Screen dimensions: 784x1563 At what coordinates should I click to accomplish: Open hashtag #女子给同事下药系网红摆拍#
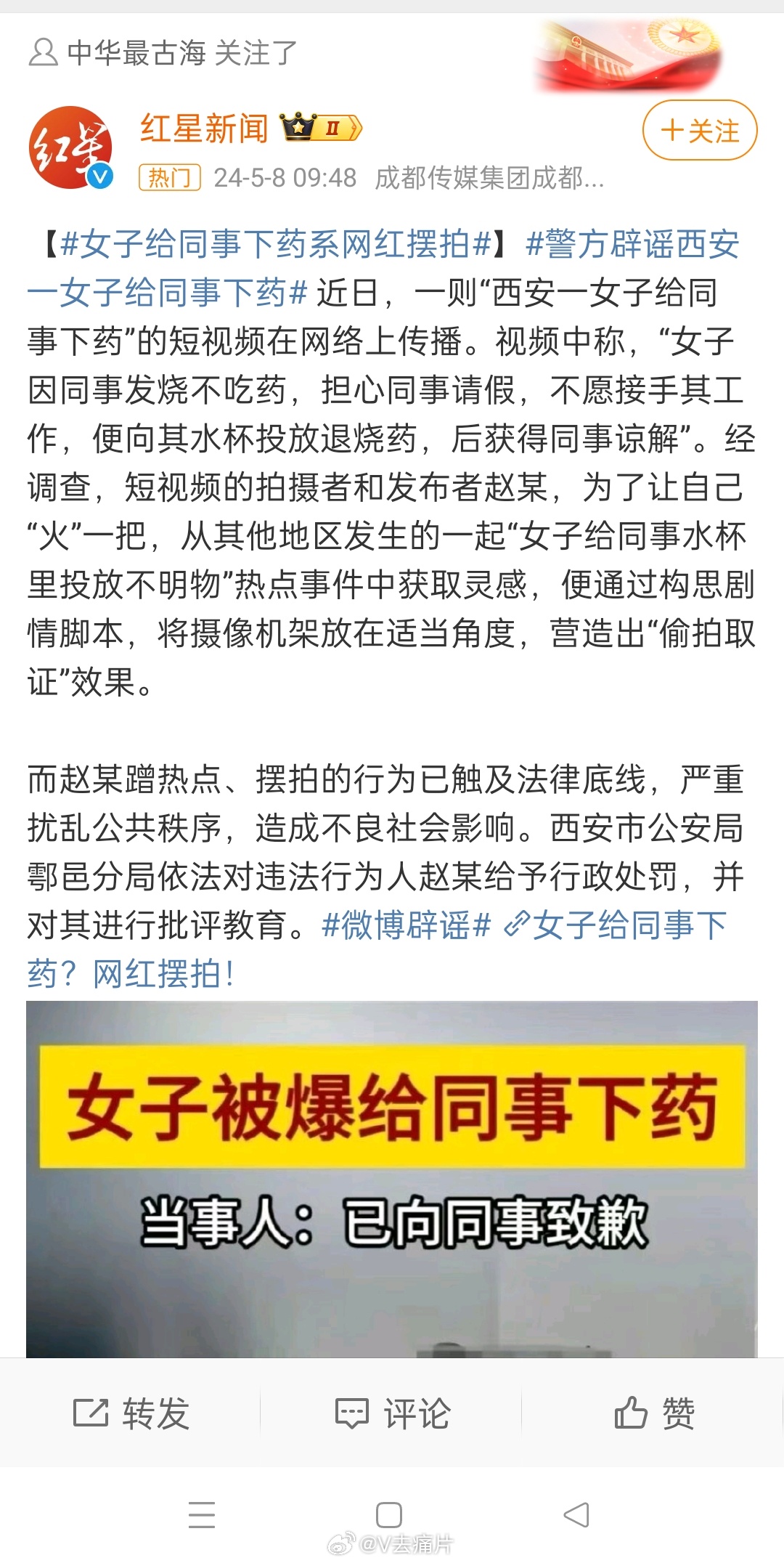tap(277, 244)
